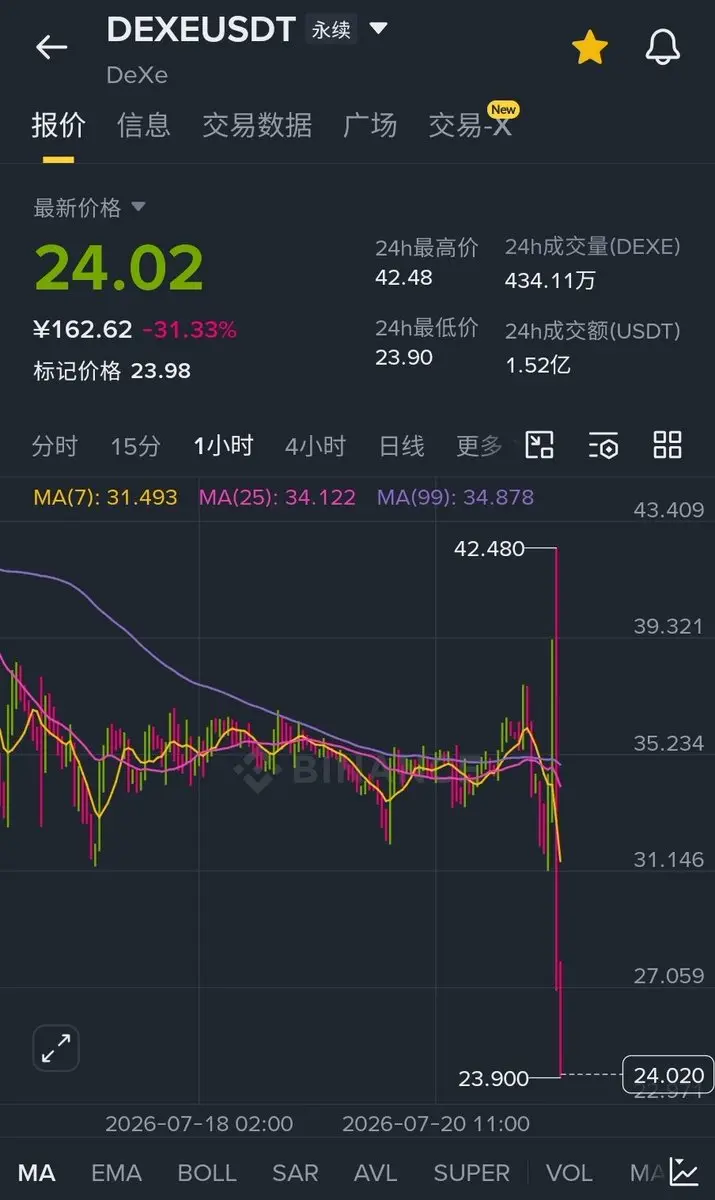Go back using the arrow icon
This screenshot has width=715, height=1200.
pyautogui.click(x=51, y=47)
